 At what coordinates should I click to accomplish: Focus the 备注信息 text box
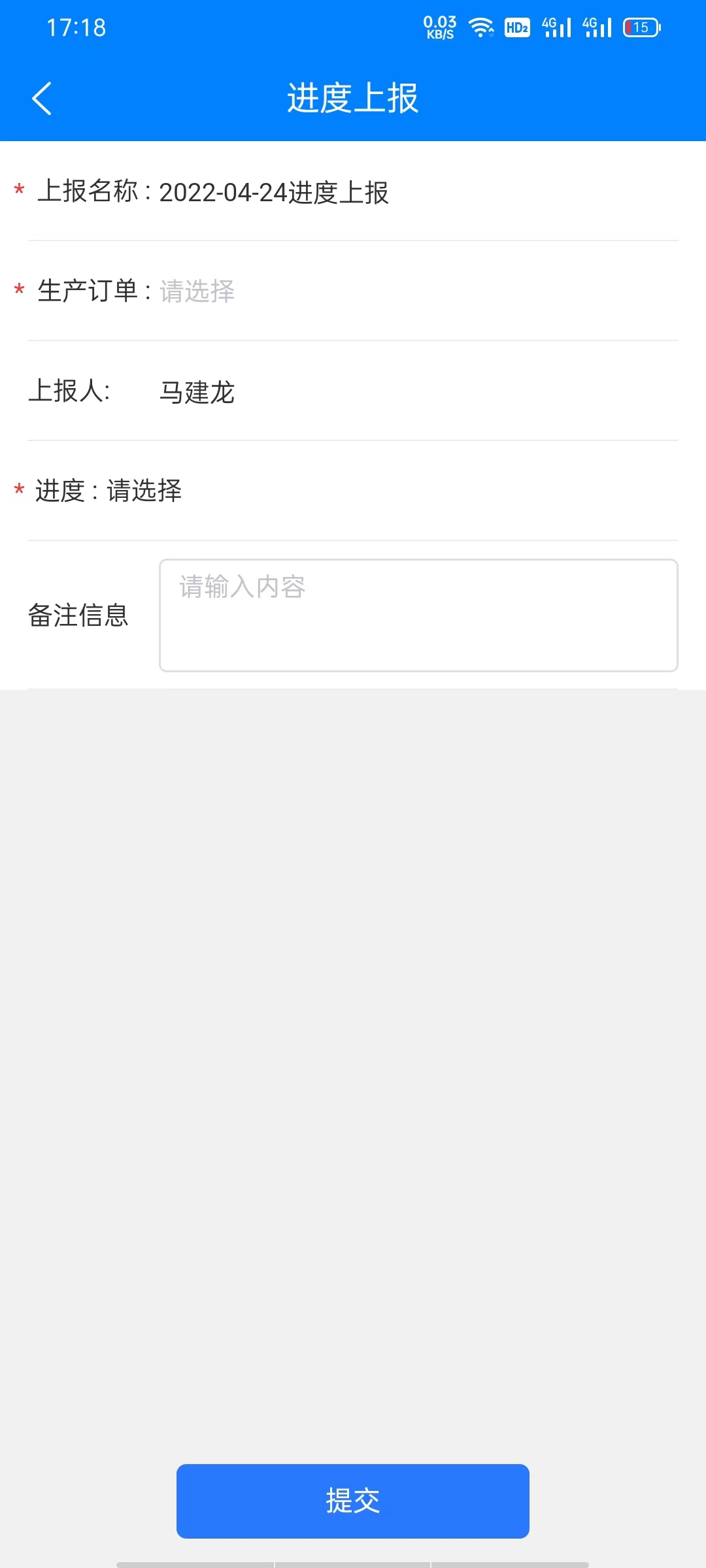[418, 615]
